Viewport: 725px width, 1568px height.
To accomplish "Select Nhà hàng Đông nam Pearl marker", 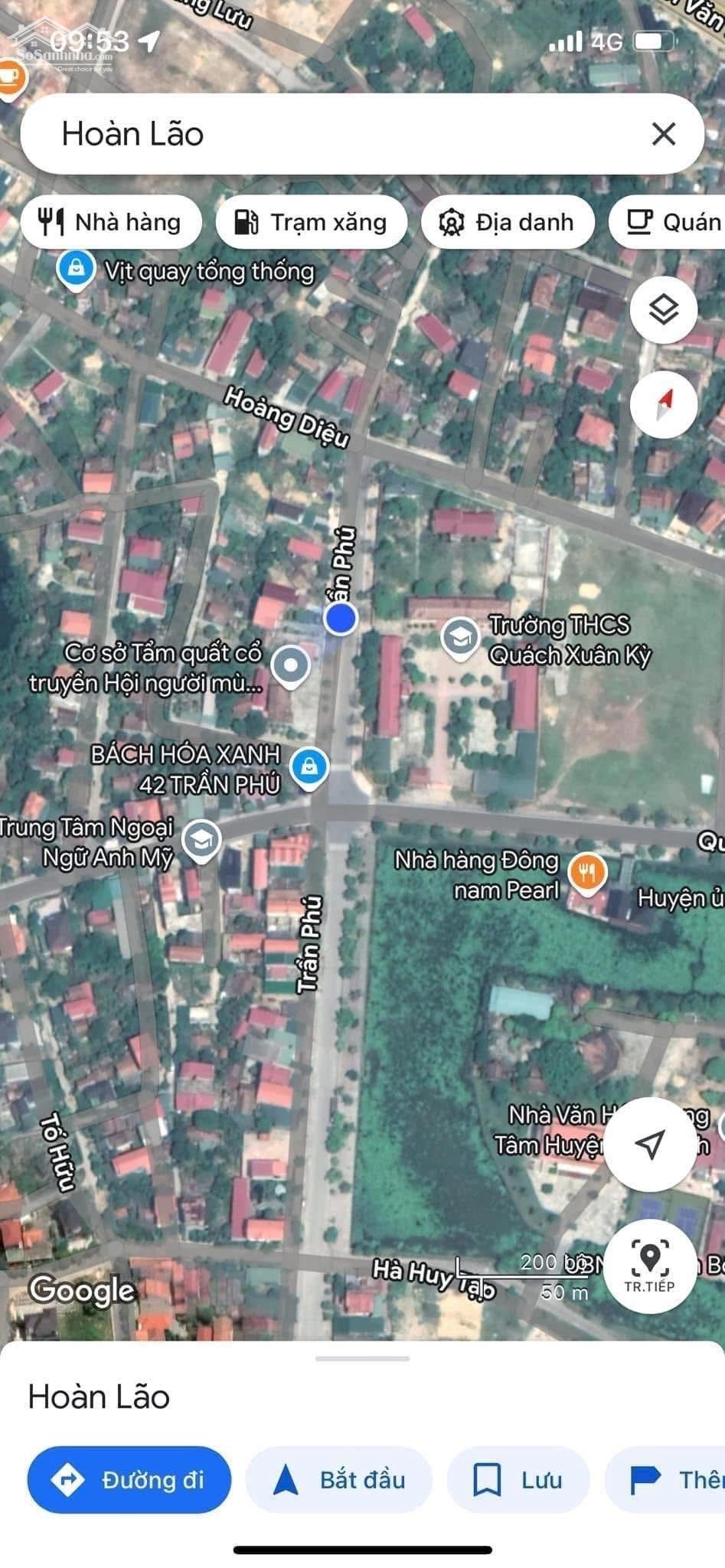I will point(587,871).
